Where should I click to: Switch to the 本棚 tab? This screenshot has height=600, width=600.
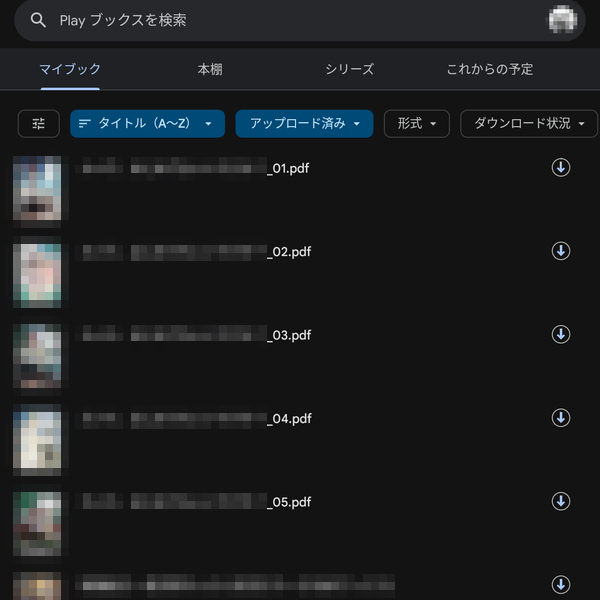pyautogui.click(x=210, y=69)
